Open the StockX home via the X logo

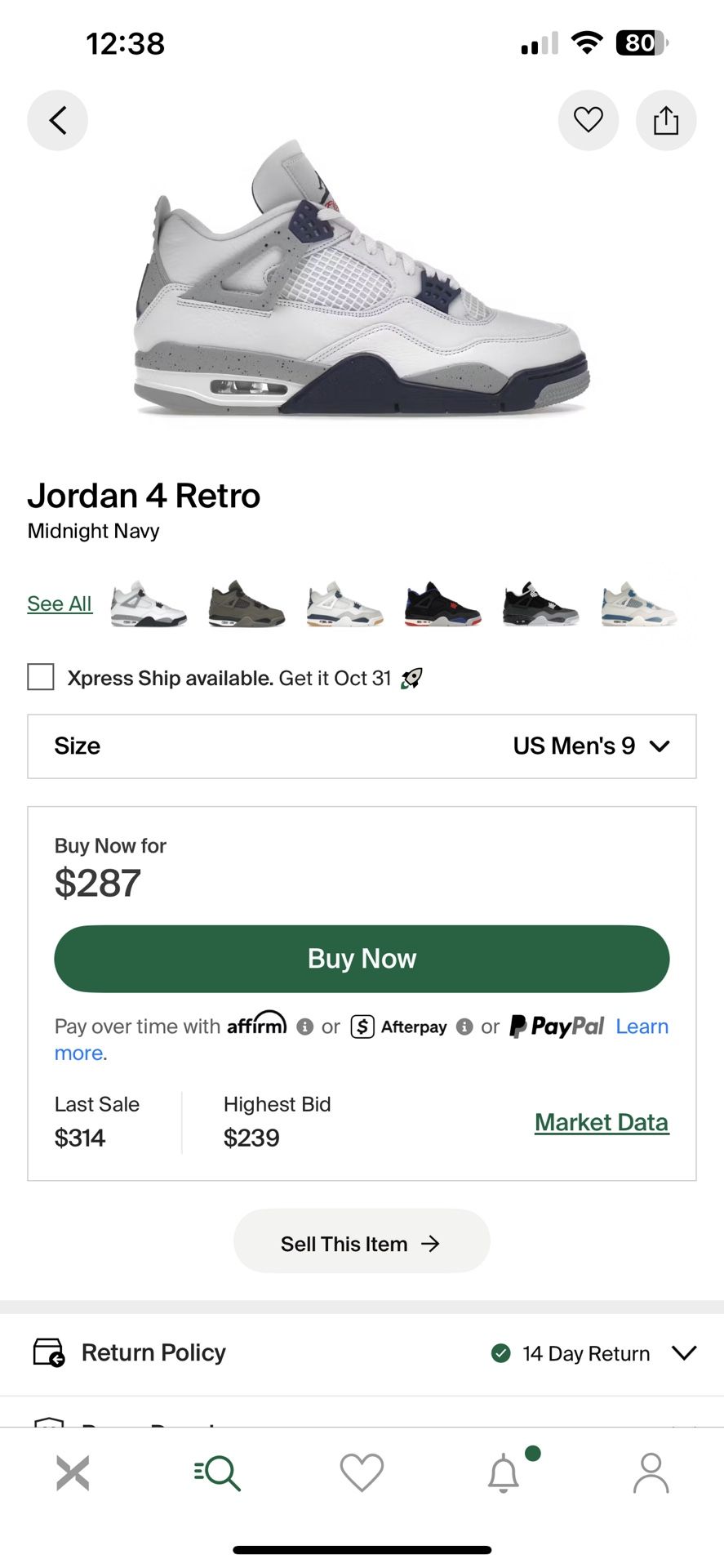72,1473
